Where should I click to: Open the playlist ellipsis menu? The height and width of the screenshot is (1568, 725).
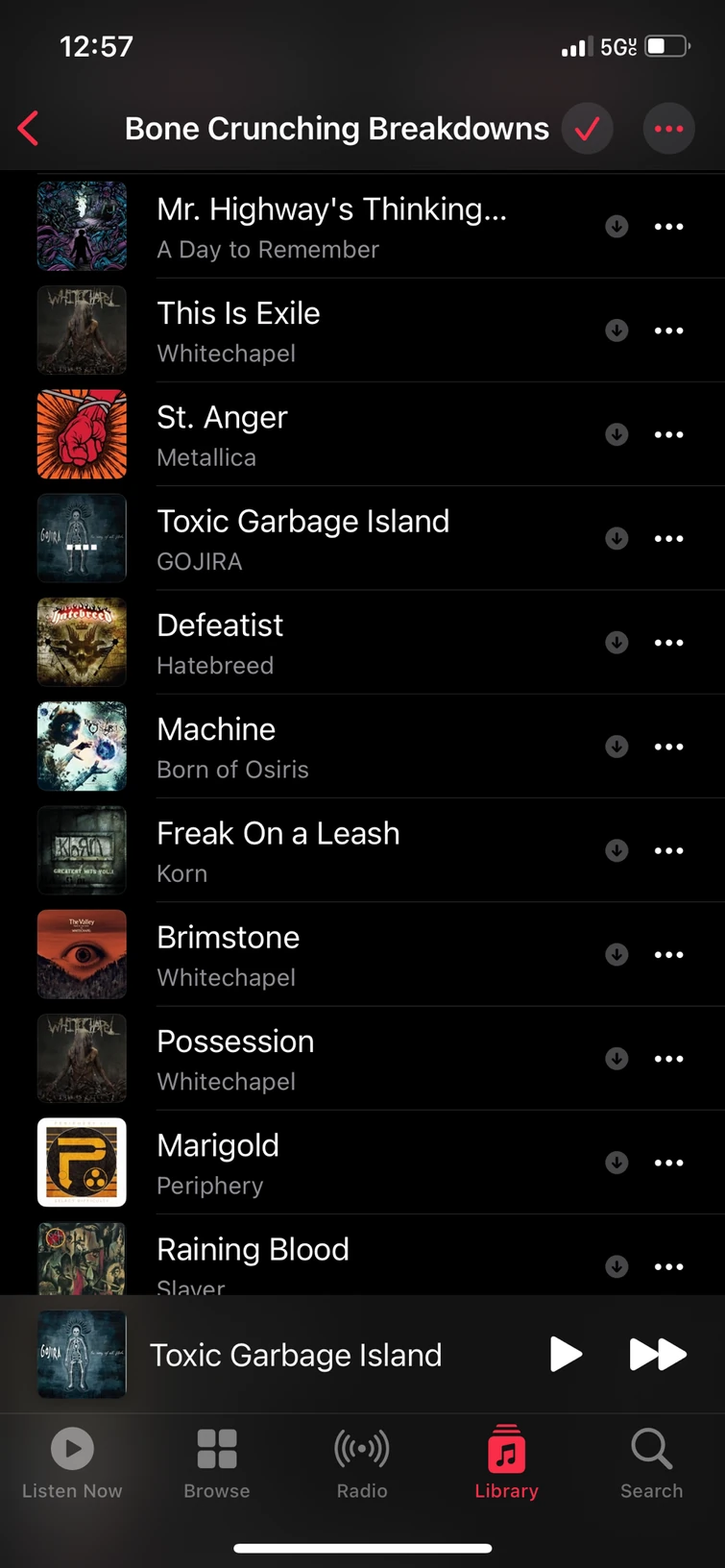coord(668,128)
